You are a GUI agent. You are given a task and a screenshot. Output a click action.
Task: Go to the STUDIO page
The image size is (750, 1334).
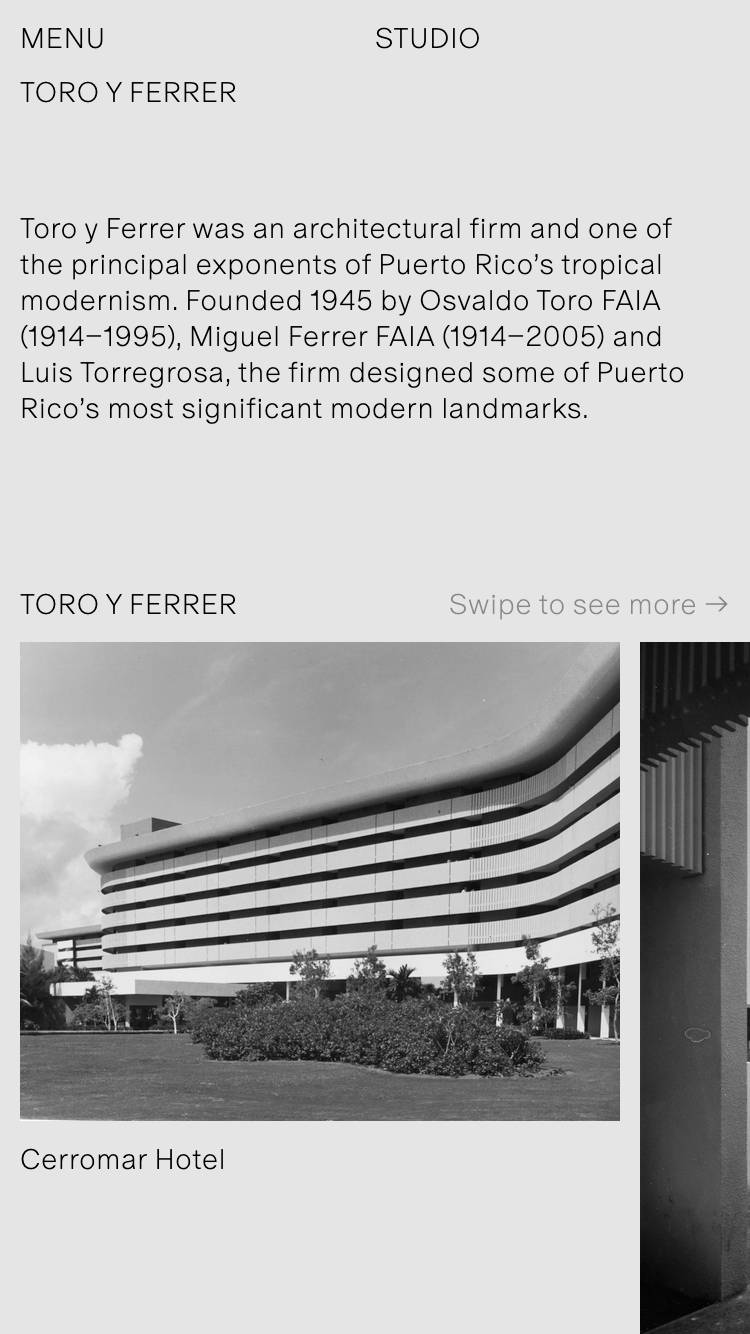pyautogui.click(x=427, y=39)
